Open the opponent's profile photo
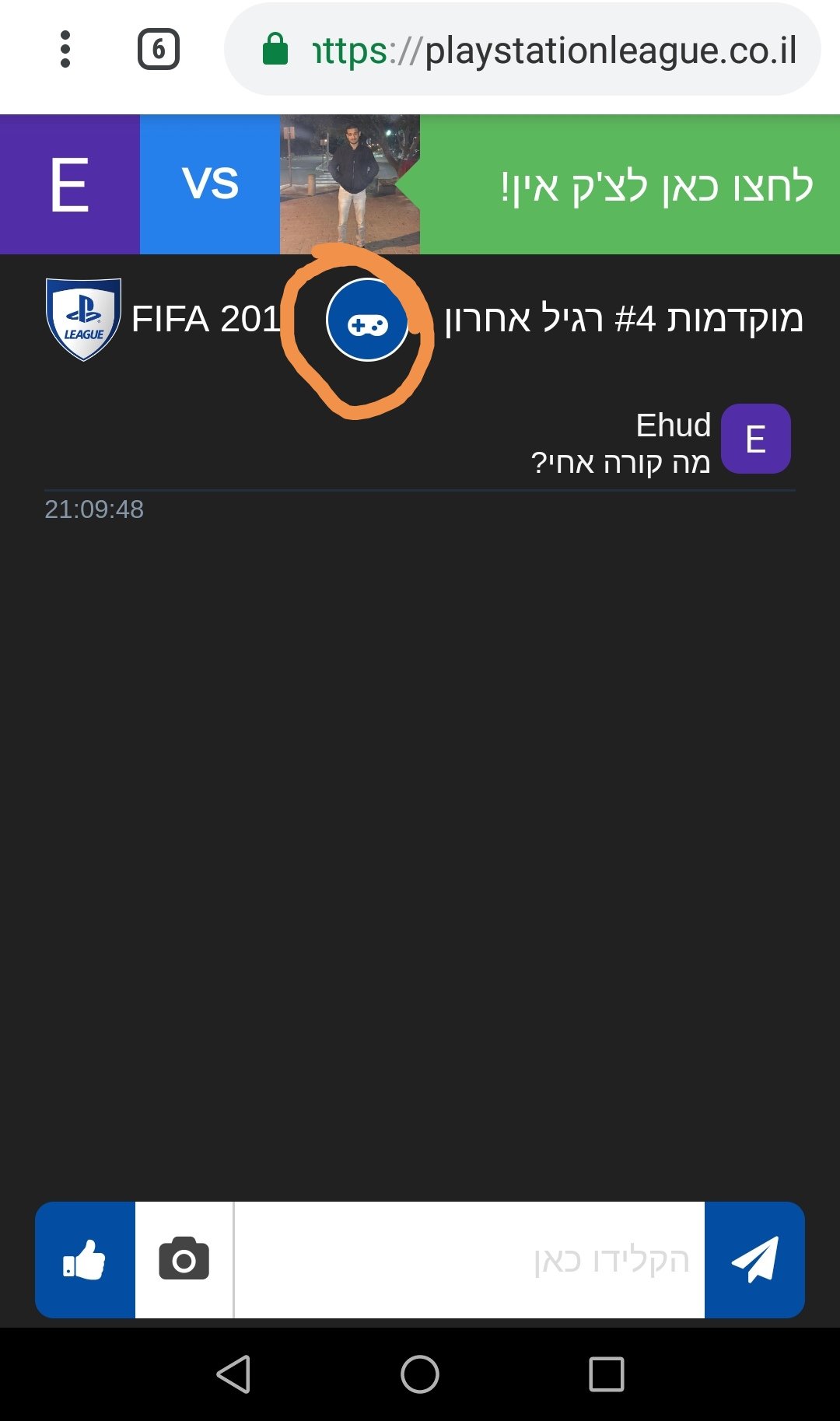Screen dimensions: 840x1421 point(350,184)
